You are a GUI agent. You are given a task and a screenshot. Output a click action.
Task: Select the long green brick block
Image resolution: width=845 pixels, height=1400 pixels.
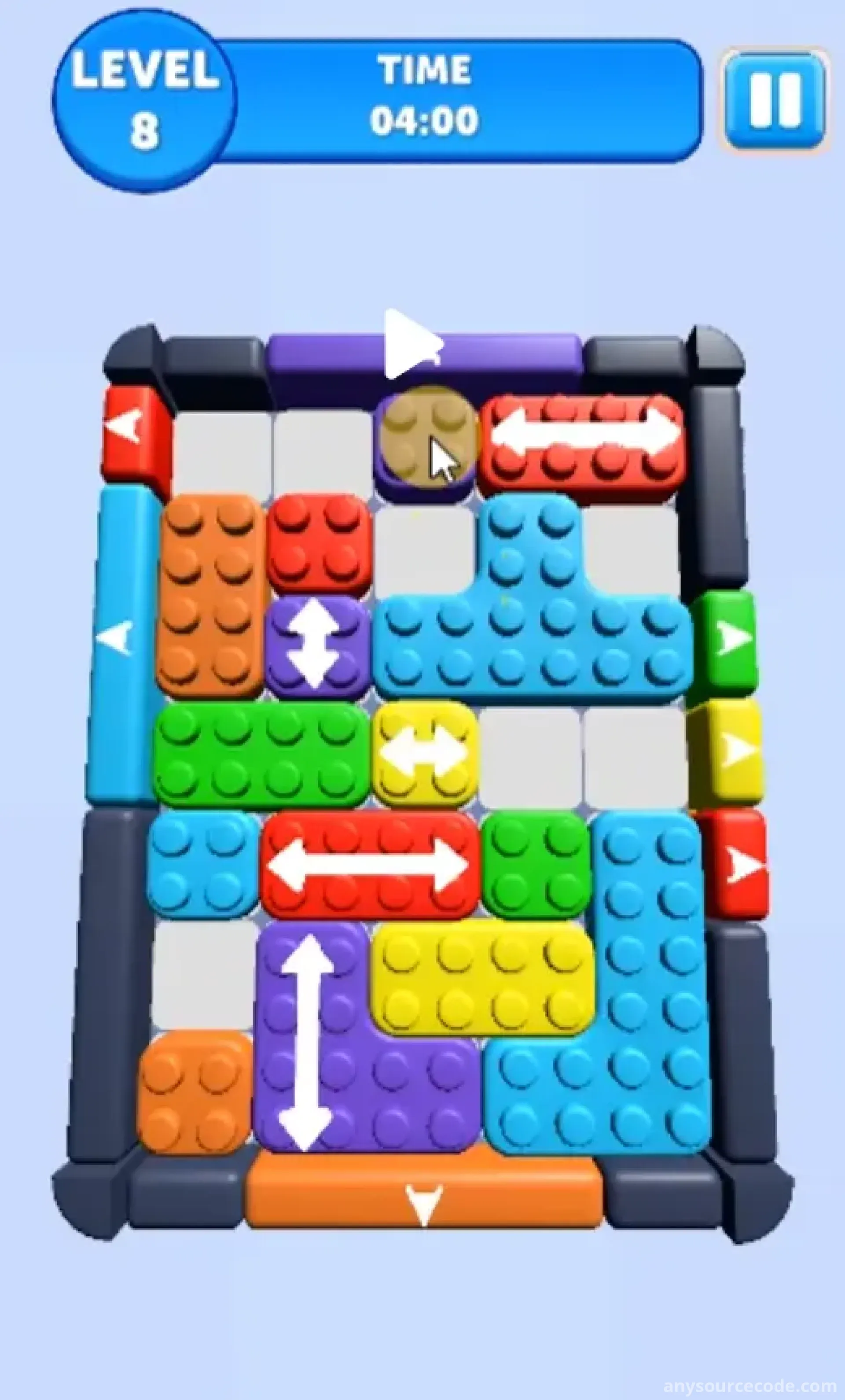[262, 755]
